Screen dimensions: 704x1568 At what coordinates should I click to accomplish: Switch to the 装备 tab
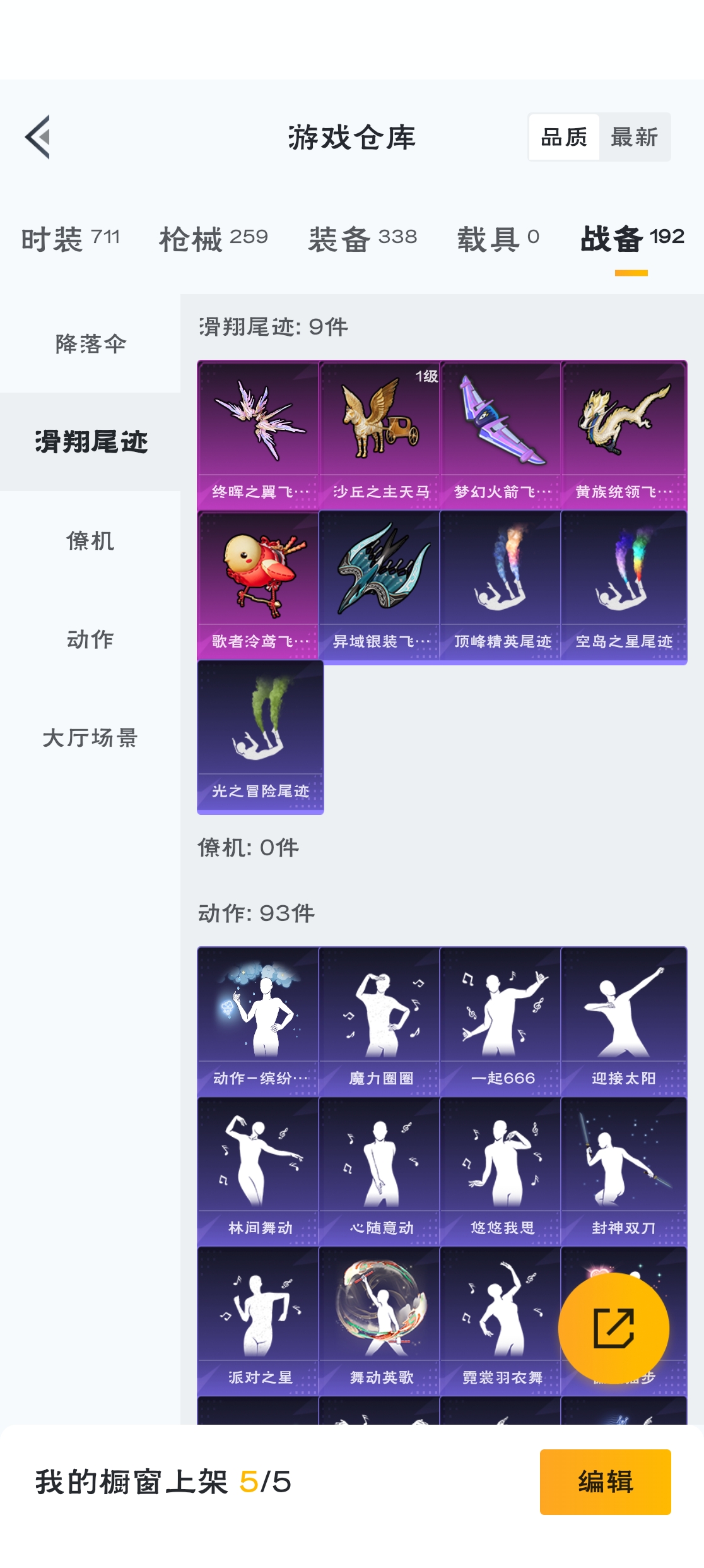coord(362,239)
